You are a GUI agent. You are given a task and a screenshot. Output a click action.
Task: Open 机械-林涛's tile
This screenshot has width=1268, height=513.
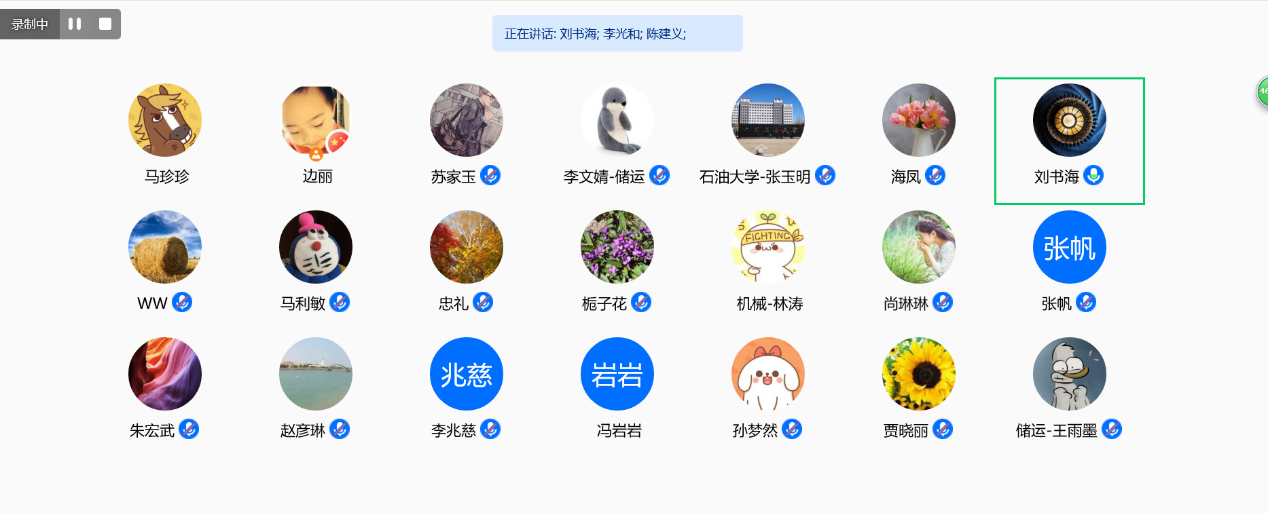(x=768, y=247)
